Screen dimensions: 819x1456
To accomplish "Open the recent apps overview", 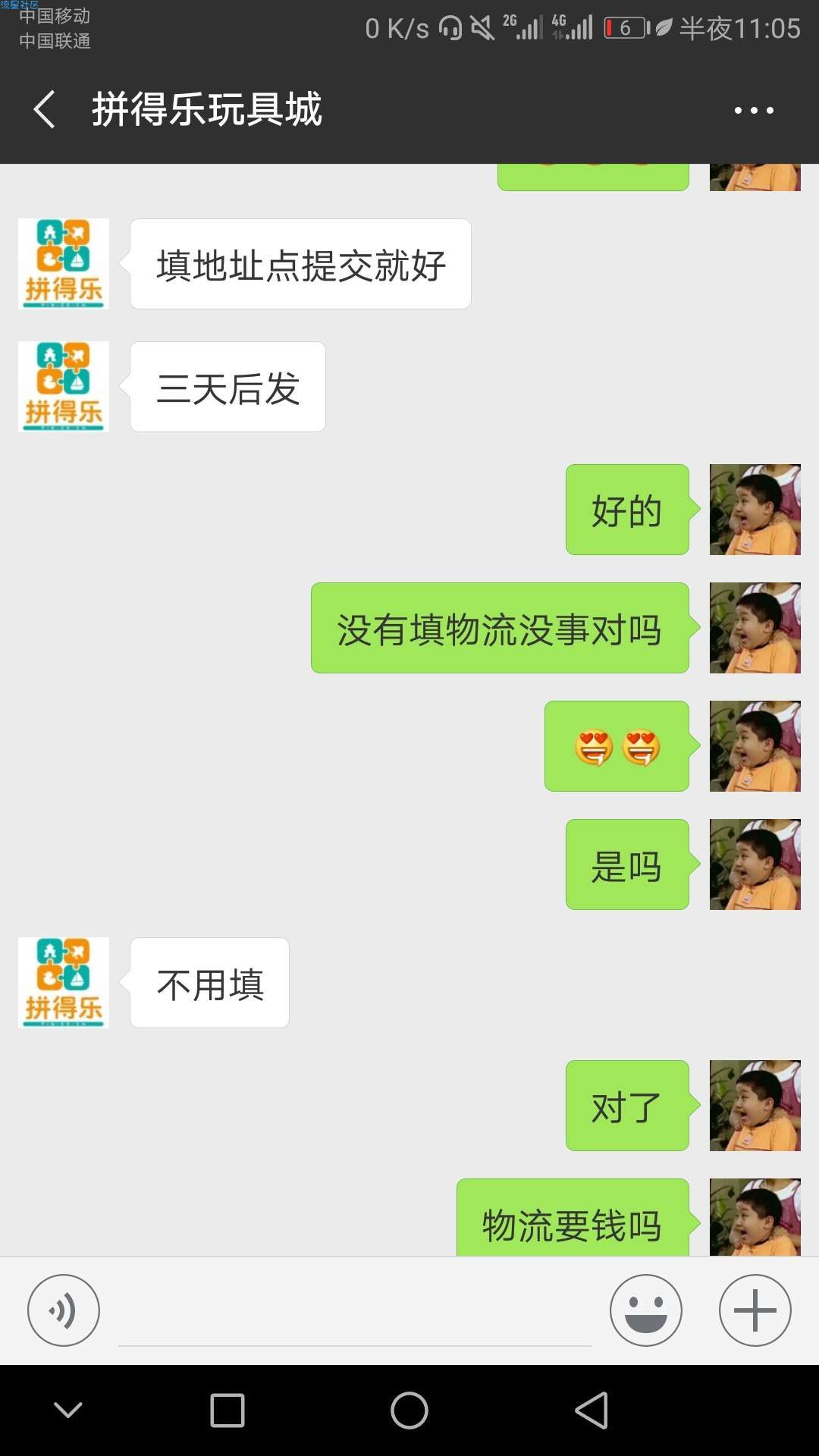I will point(227,1410).
